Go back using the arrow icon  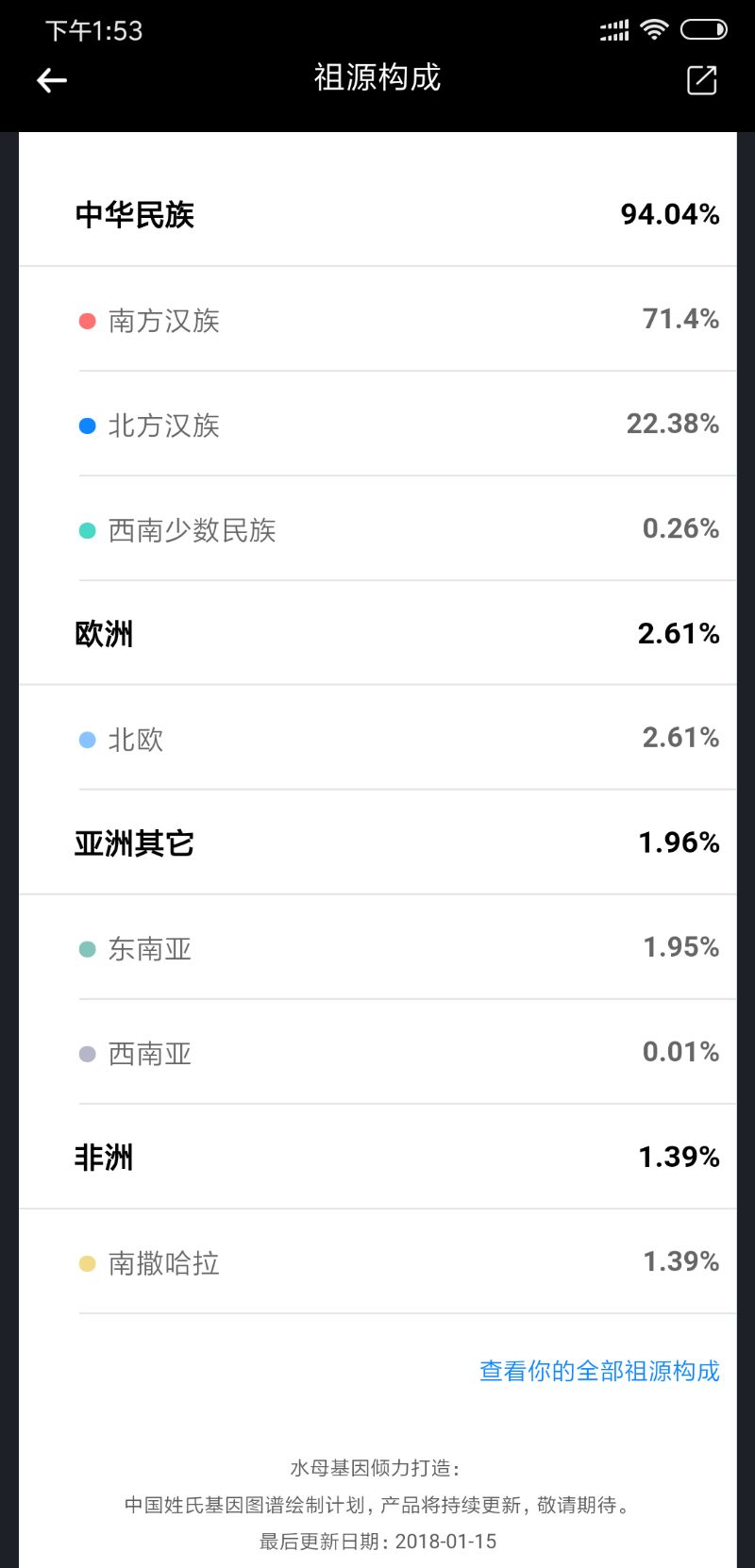coord(52,80)
